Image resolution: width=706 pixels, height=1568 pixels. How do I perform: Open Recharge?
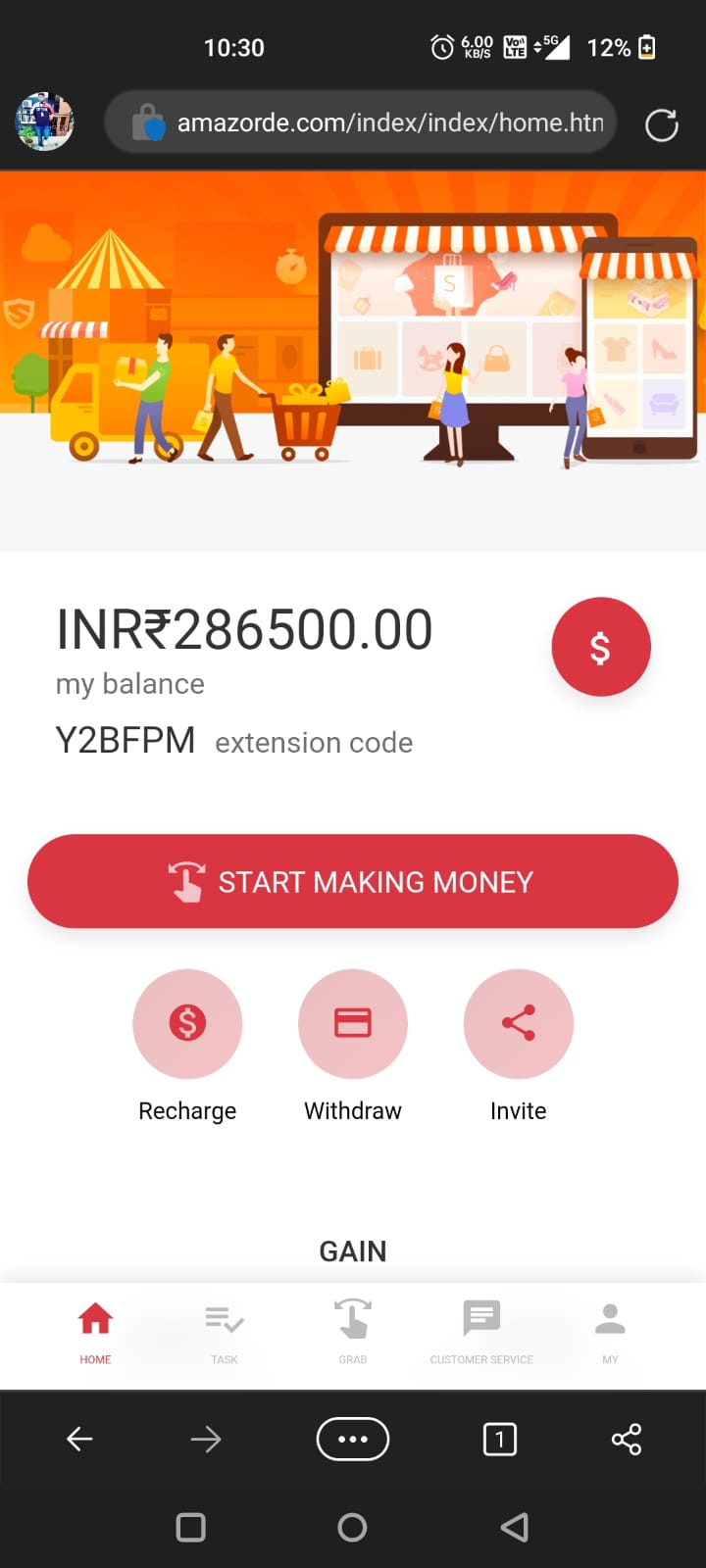187,1024
